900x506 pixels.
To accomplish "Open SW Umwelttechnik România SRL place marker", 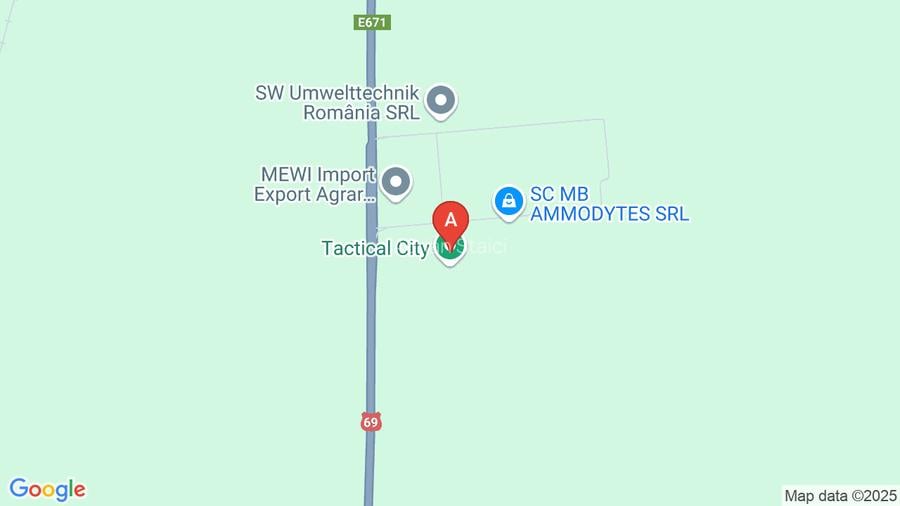I will click(441, 100).
